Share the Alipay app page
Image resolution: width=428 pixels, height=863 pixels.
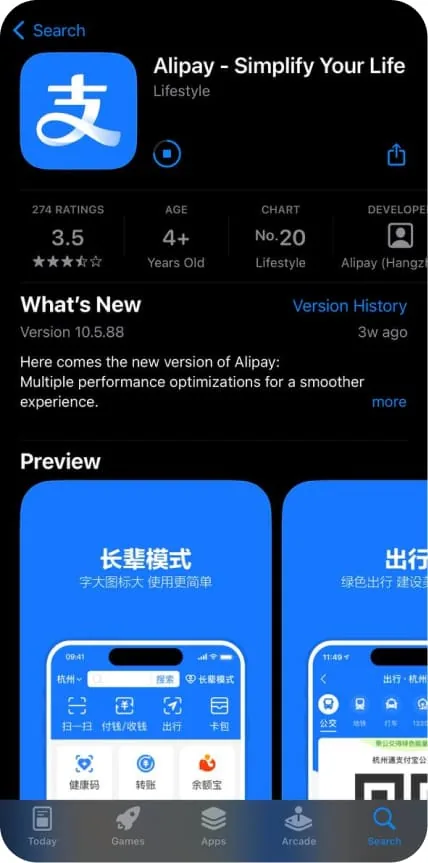(x=396, y=155)
